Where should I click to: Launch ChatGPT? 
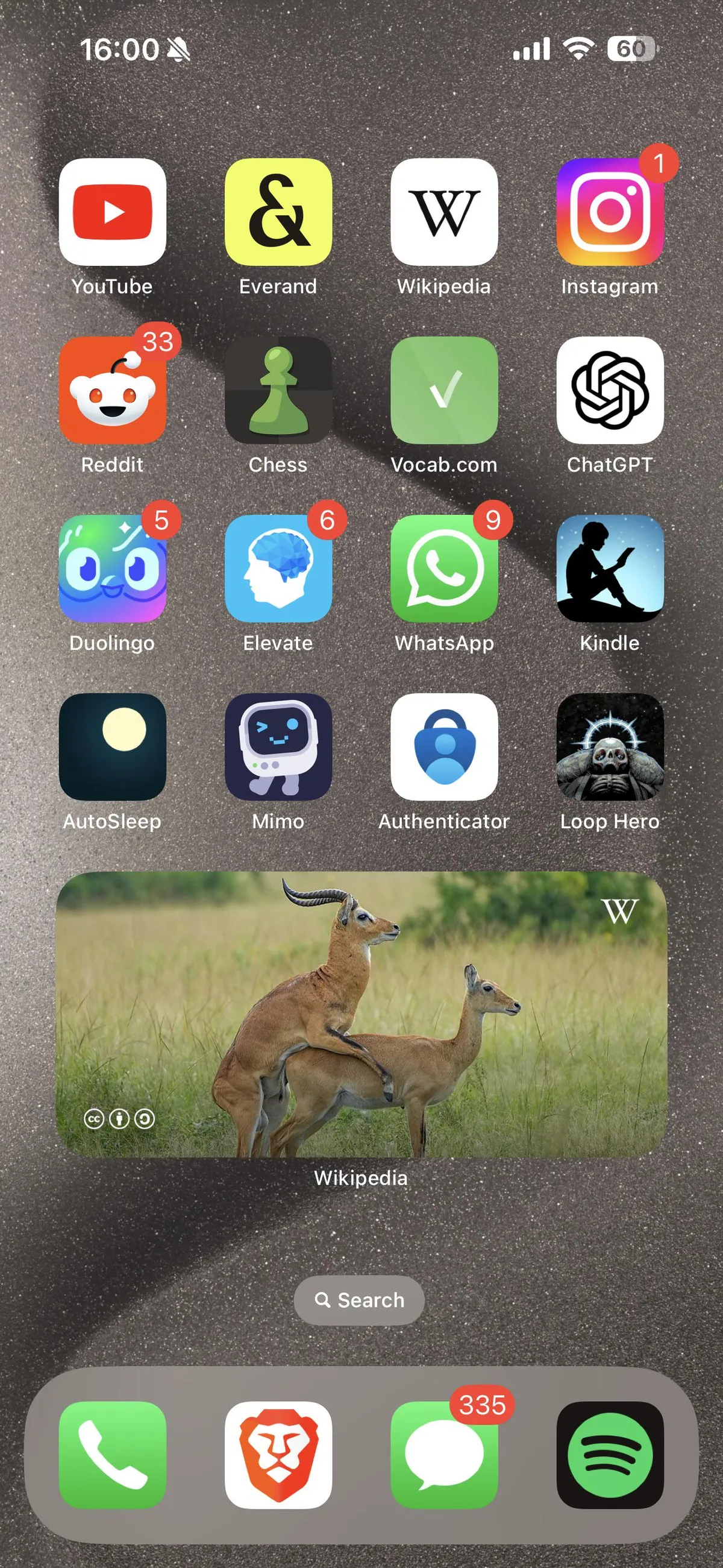click(x=609, y=390)
